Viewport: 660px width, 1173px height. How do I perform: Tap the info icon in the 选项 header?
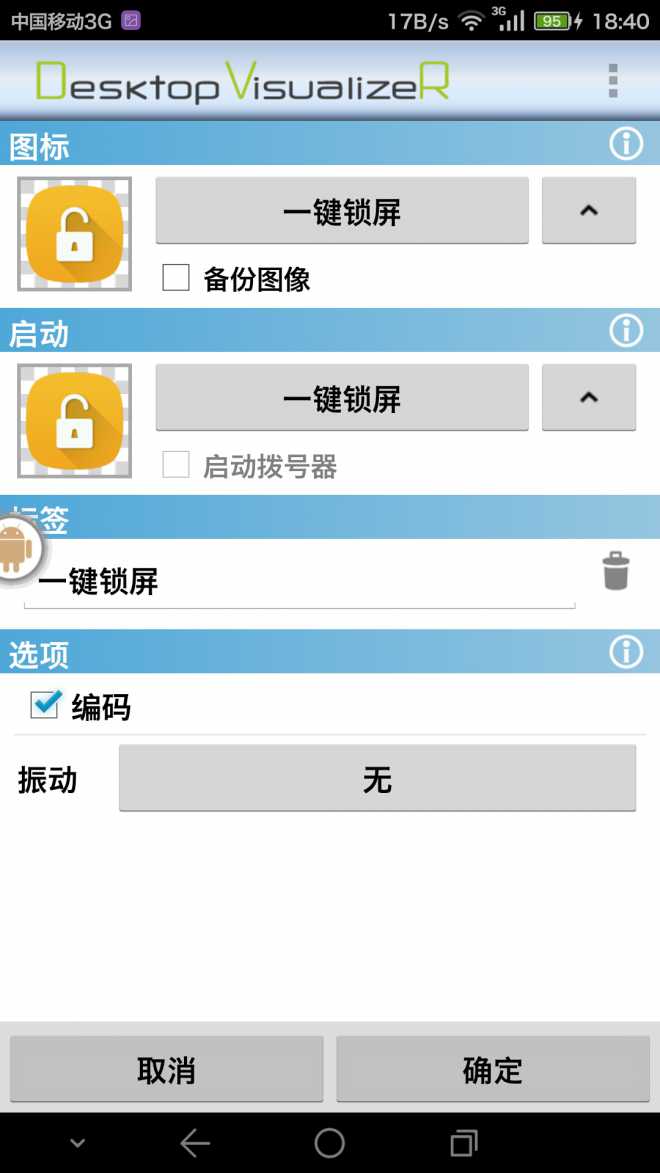pyautogui.click(x=626, y=652)
